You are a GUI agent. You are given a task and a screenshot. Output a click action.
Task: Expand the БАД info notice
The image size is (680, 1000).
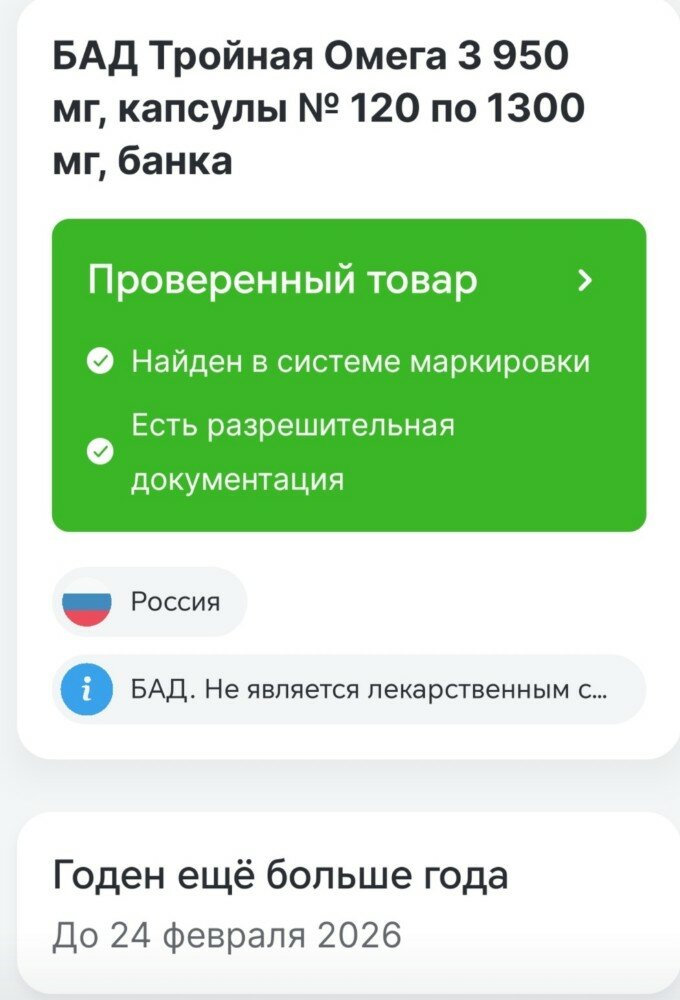[348, 690]
